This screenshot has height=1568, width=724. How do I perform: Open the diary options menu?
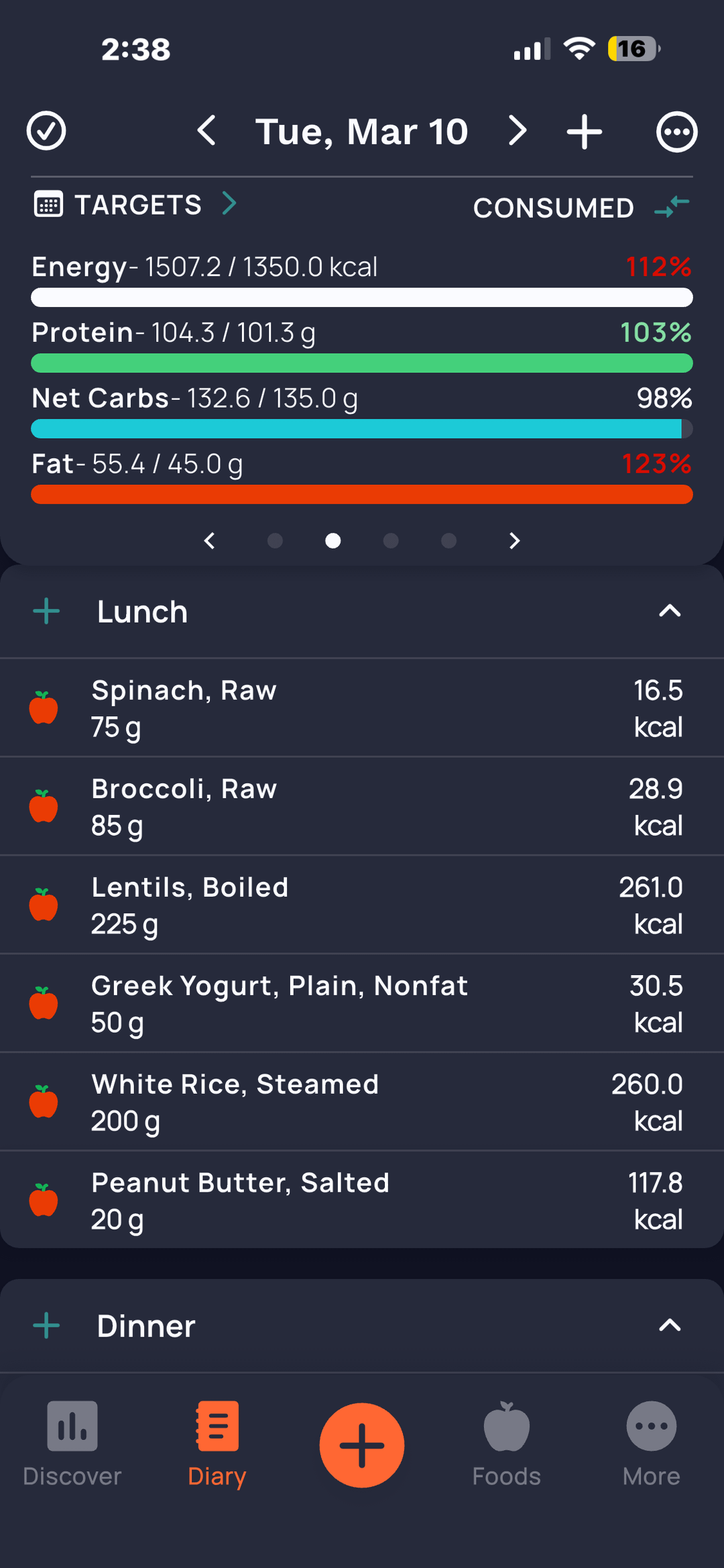(676, 131)
